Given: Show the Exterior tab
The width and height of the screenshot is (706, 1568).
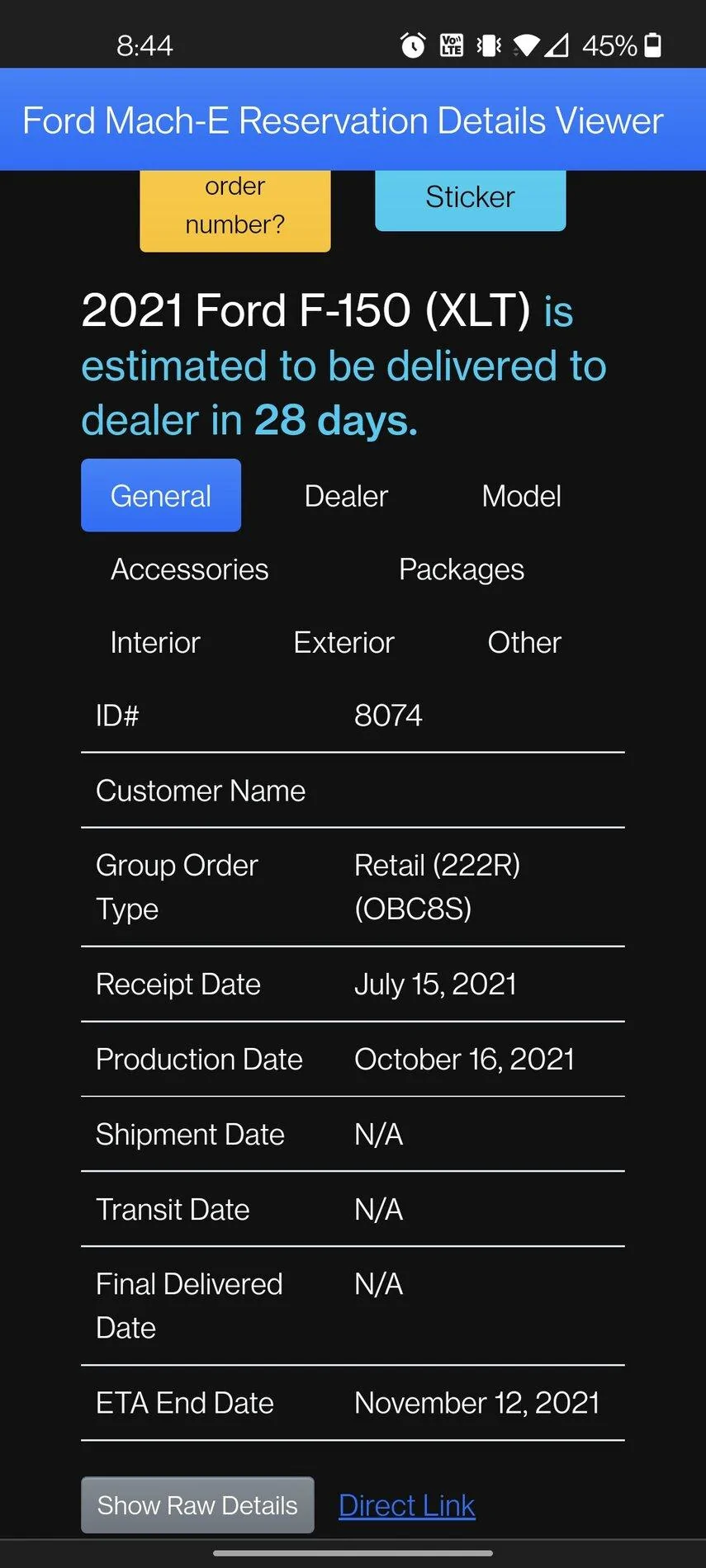Looking at the screenshot, I should 344,643.
